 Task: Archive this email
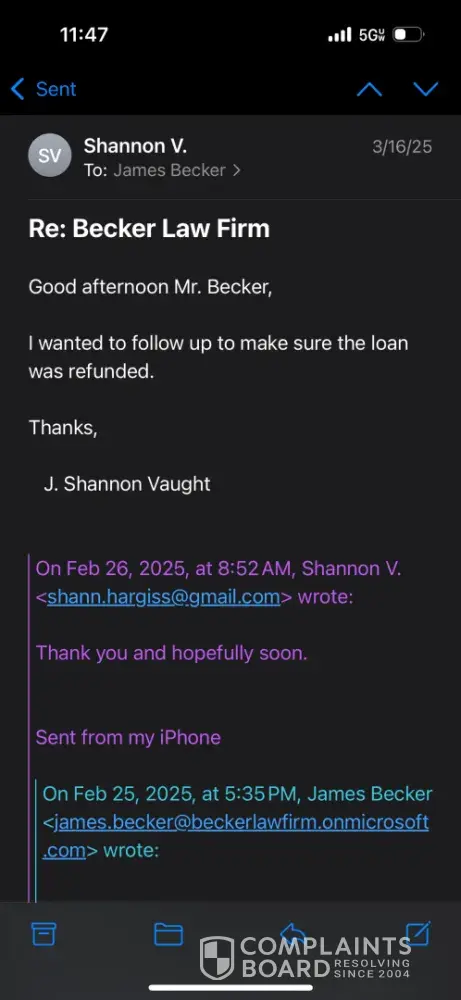point(44,934)
